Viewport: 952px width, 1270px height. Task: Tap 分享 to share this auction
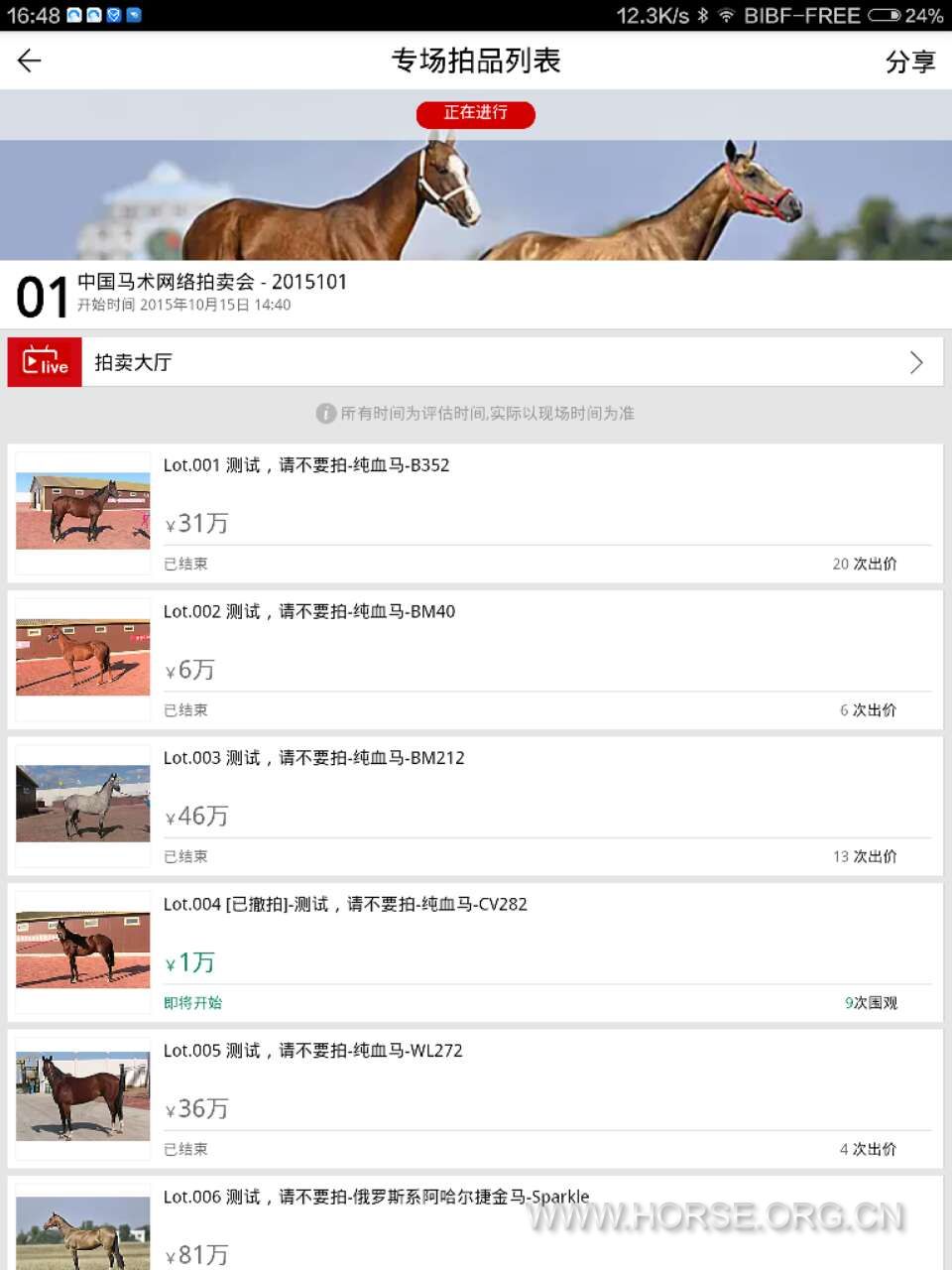point(909,62)
